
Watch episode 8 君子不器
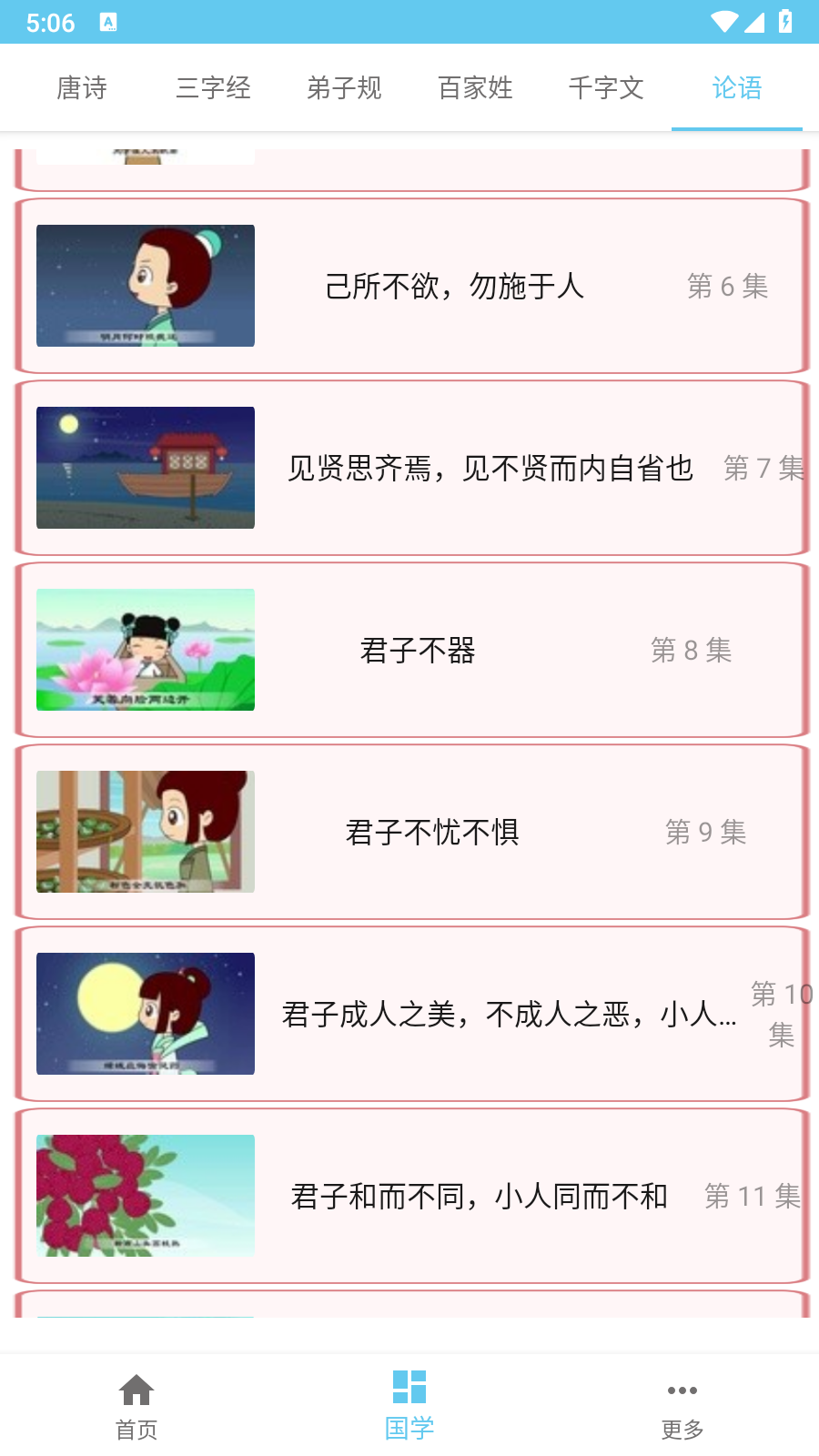[411, 650]
